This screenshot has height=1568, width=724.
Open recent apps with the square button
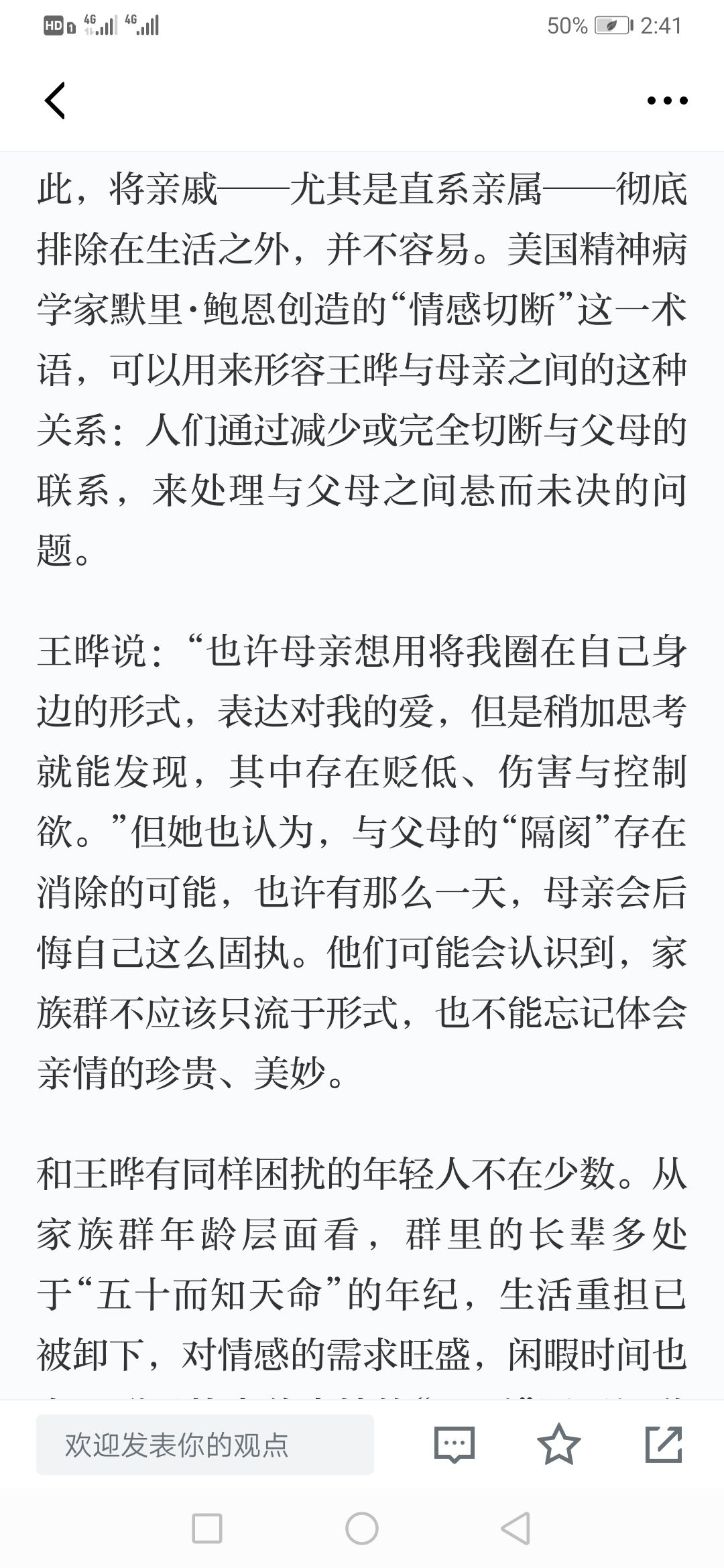(207, 1529)
